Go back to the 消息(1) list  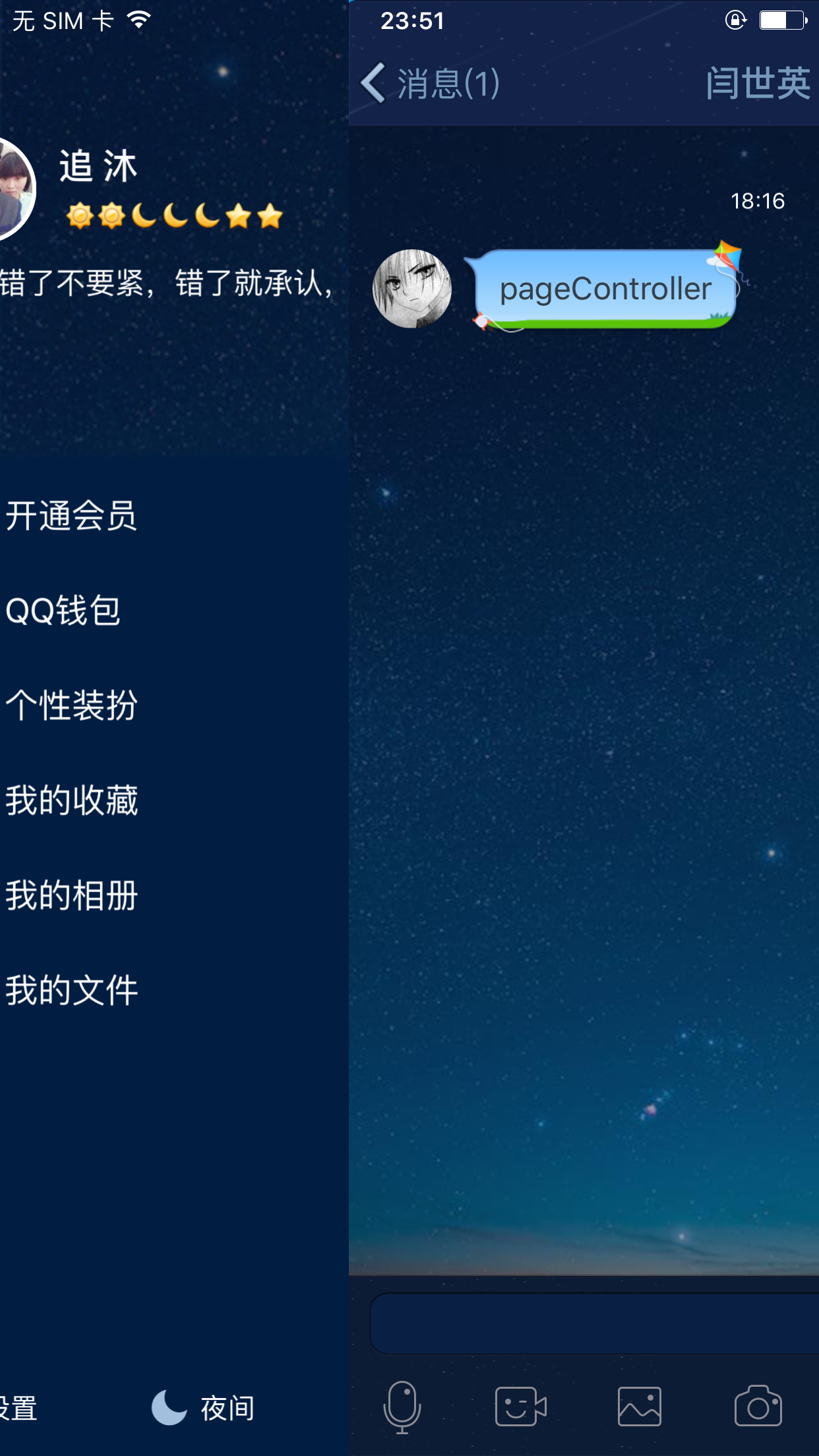coord(430,84)
